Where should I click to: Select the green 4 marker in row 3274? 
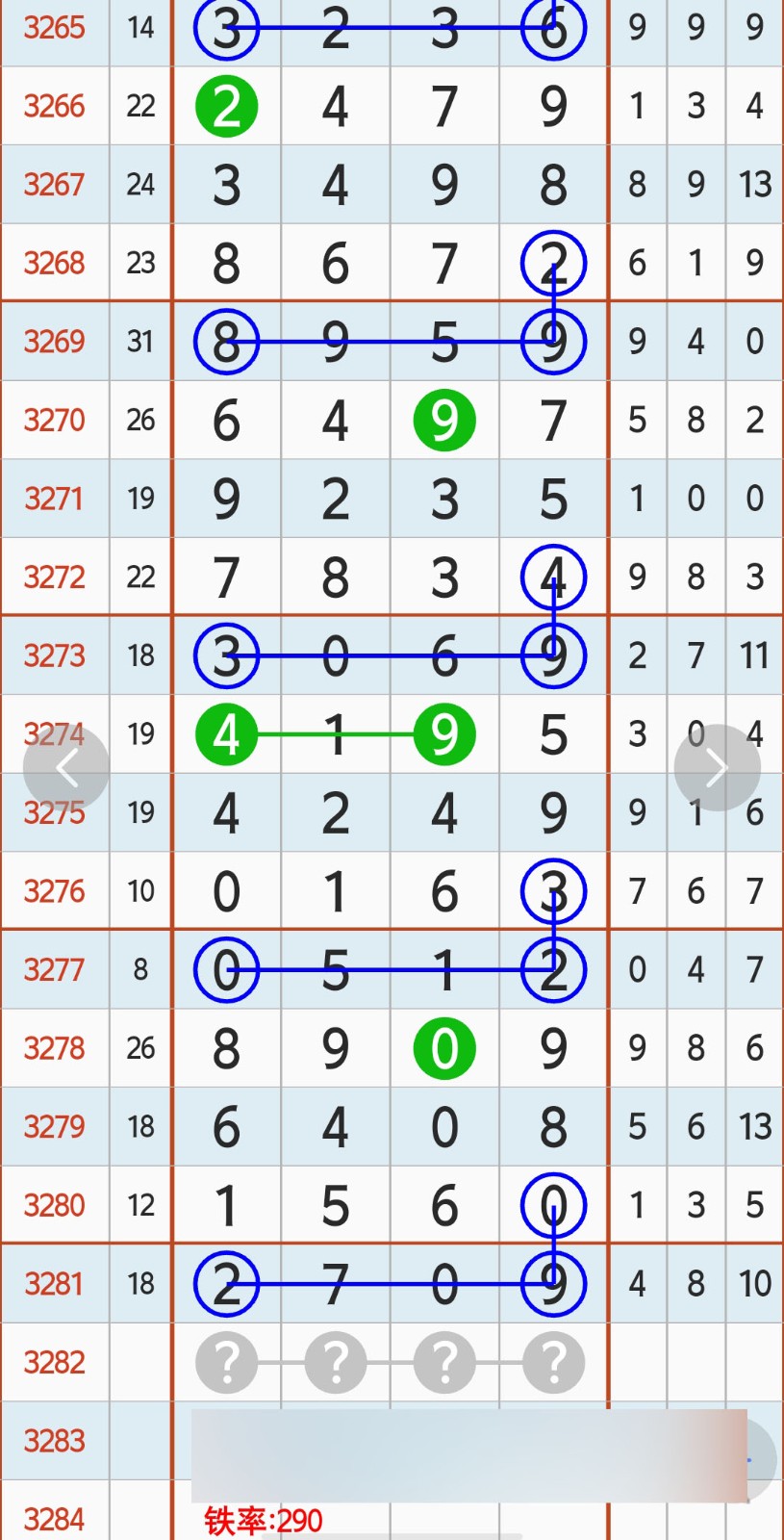click(227, 733)
